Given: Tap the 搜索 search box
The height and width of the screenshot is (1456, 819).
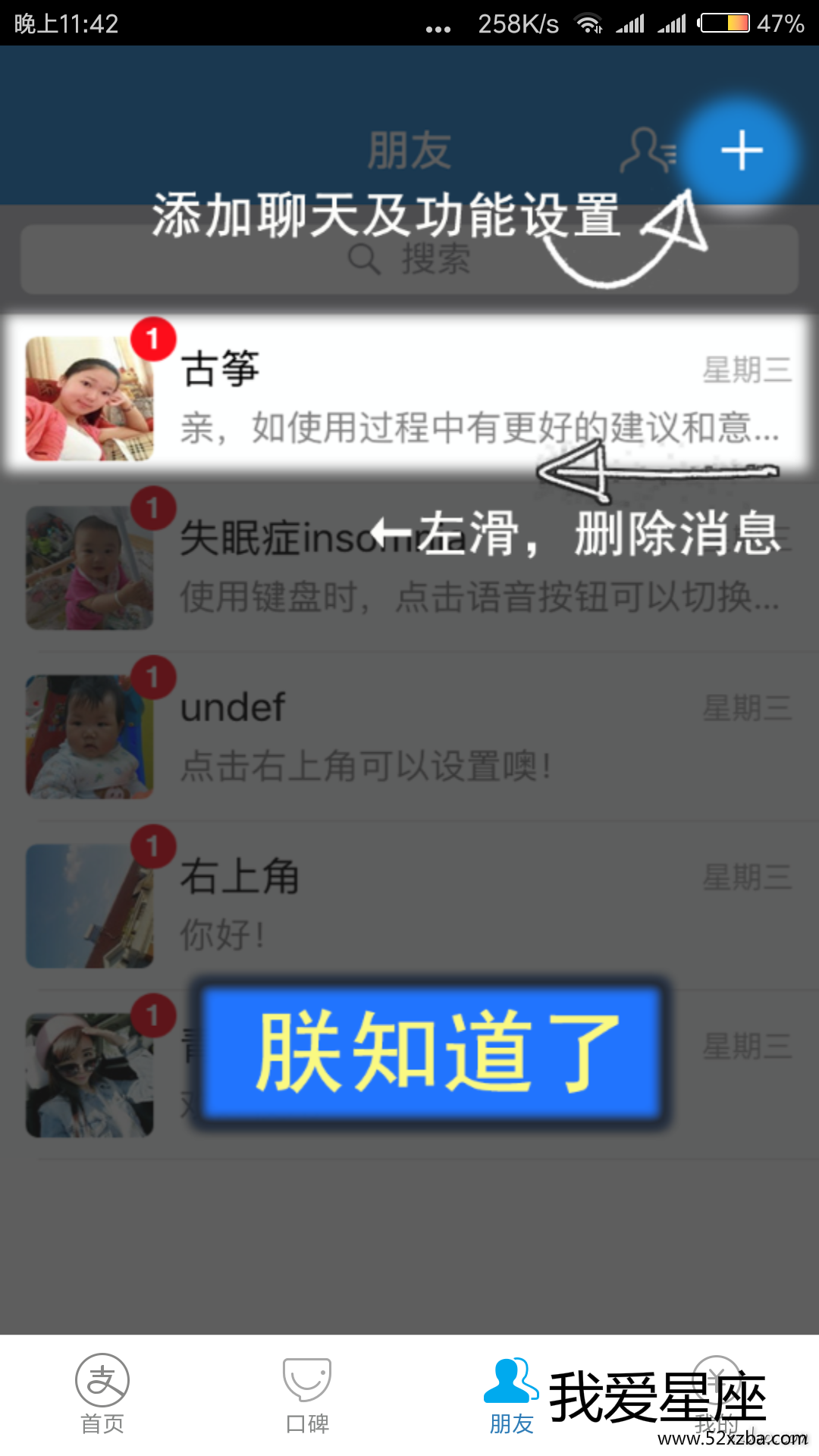Looking at the screenshot, I should pos(409,260).
